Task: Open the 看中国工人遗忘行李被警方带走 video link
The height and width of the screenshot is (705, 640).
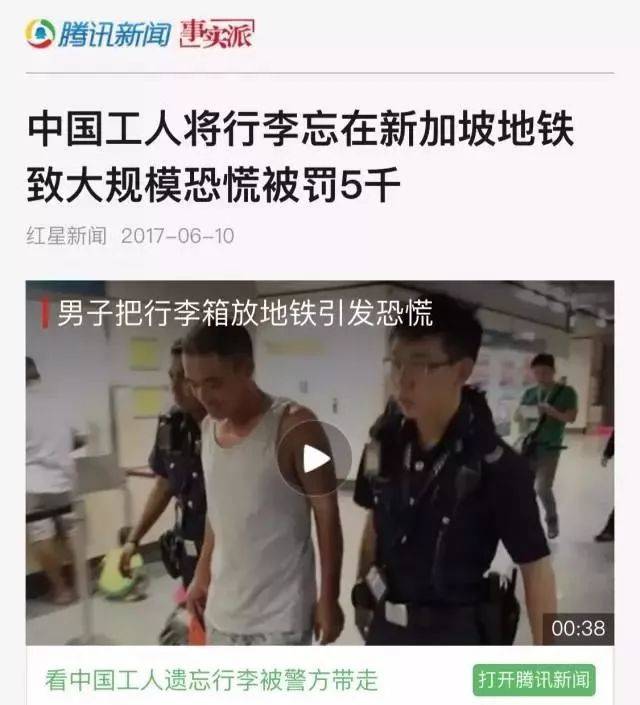Action: tap(212, 680)
